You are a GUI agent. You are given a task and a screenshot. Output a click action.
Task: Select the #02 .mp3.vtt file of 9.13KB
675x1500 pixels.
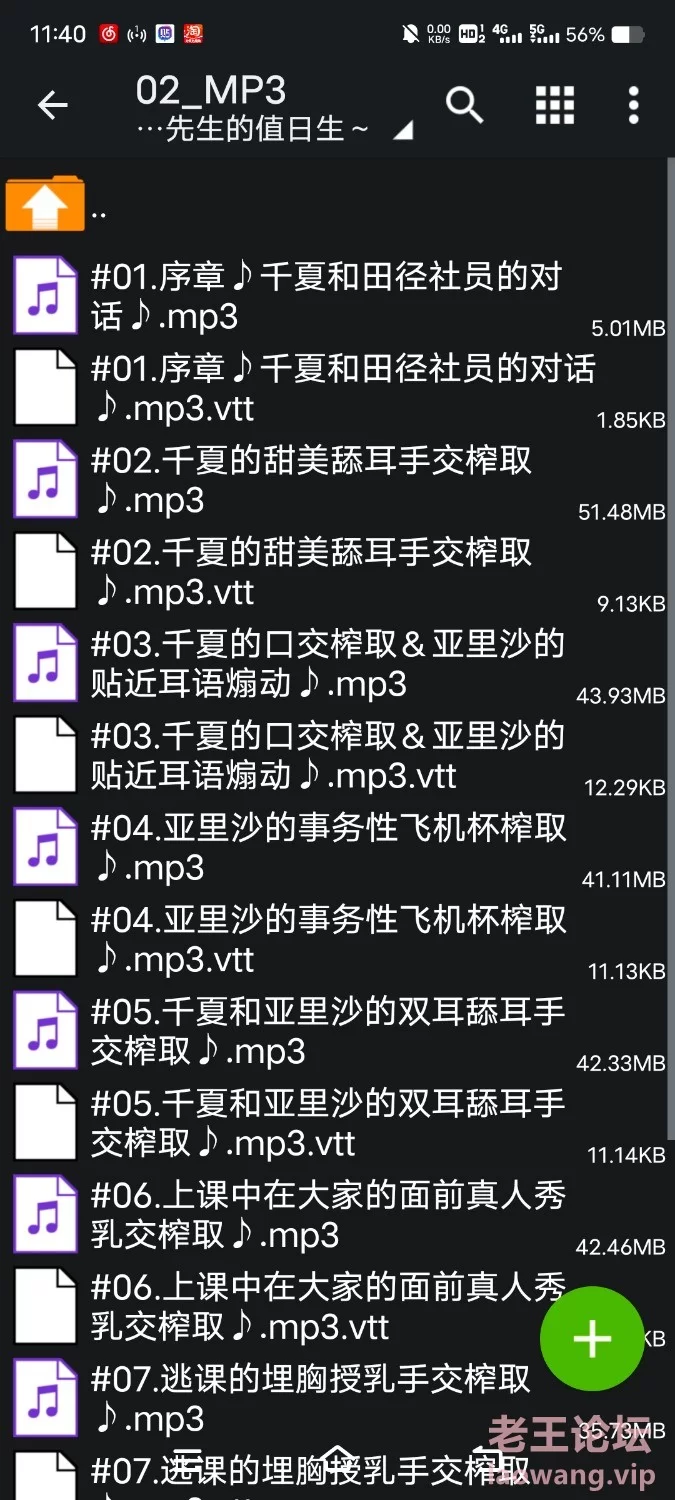point(337,572)
